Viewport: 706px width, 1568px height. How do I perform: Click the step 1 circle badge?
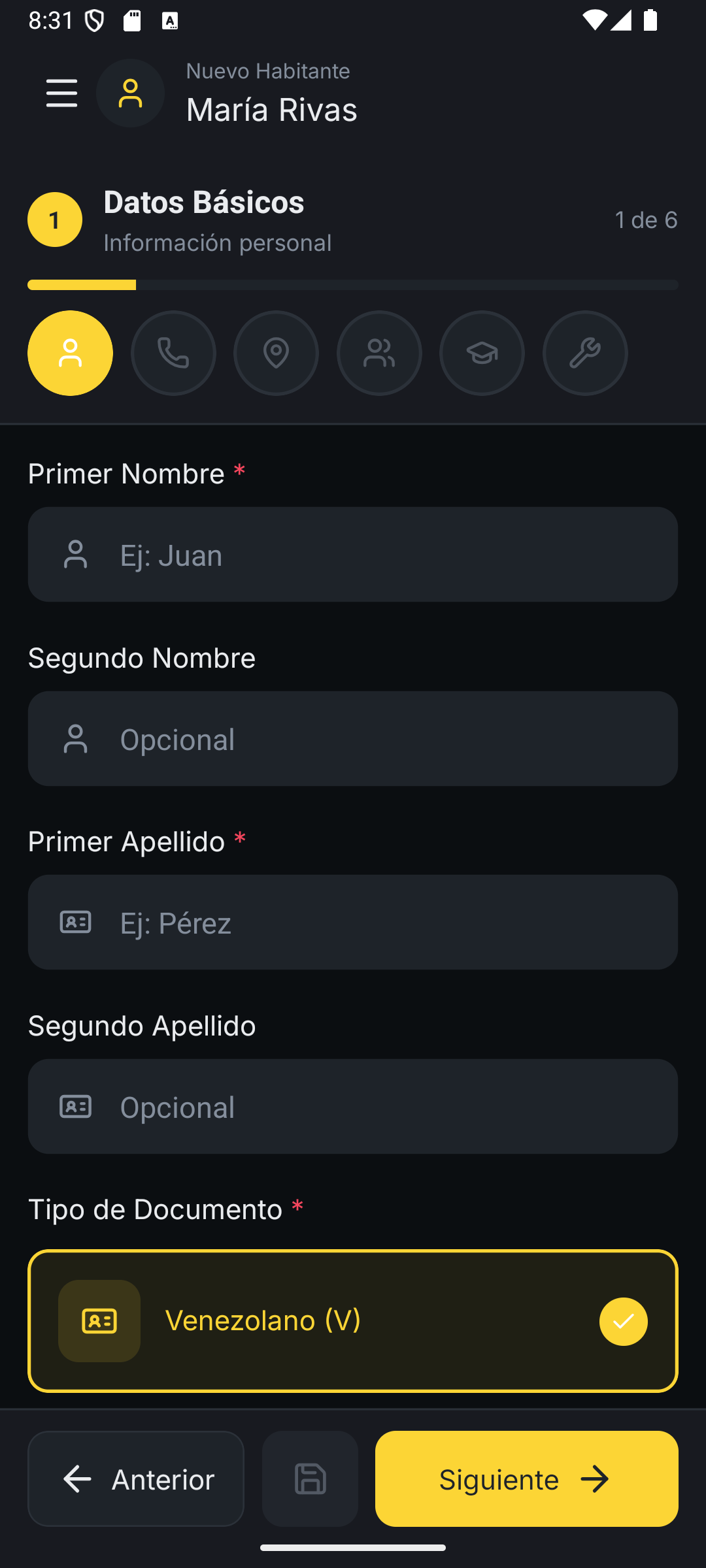(x=55, y=220)
